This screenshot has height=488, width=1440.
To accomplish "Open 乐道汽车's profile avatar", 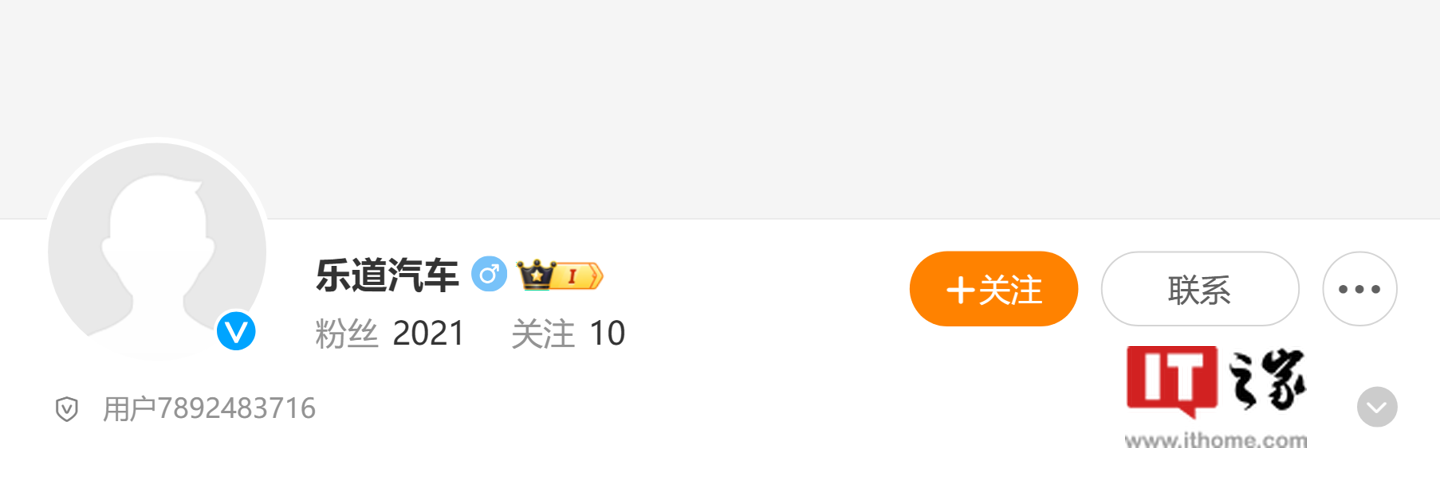I will tap(157, 250).
